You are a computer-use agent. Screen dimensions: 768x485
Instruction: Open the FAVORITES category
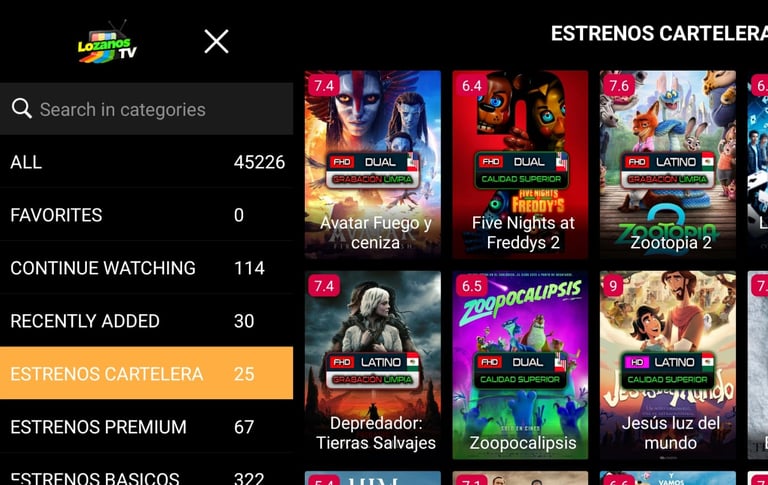[x=146, y=215]
